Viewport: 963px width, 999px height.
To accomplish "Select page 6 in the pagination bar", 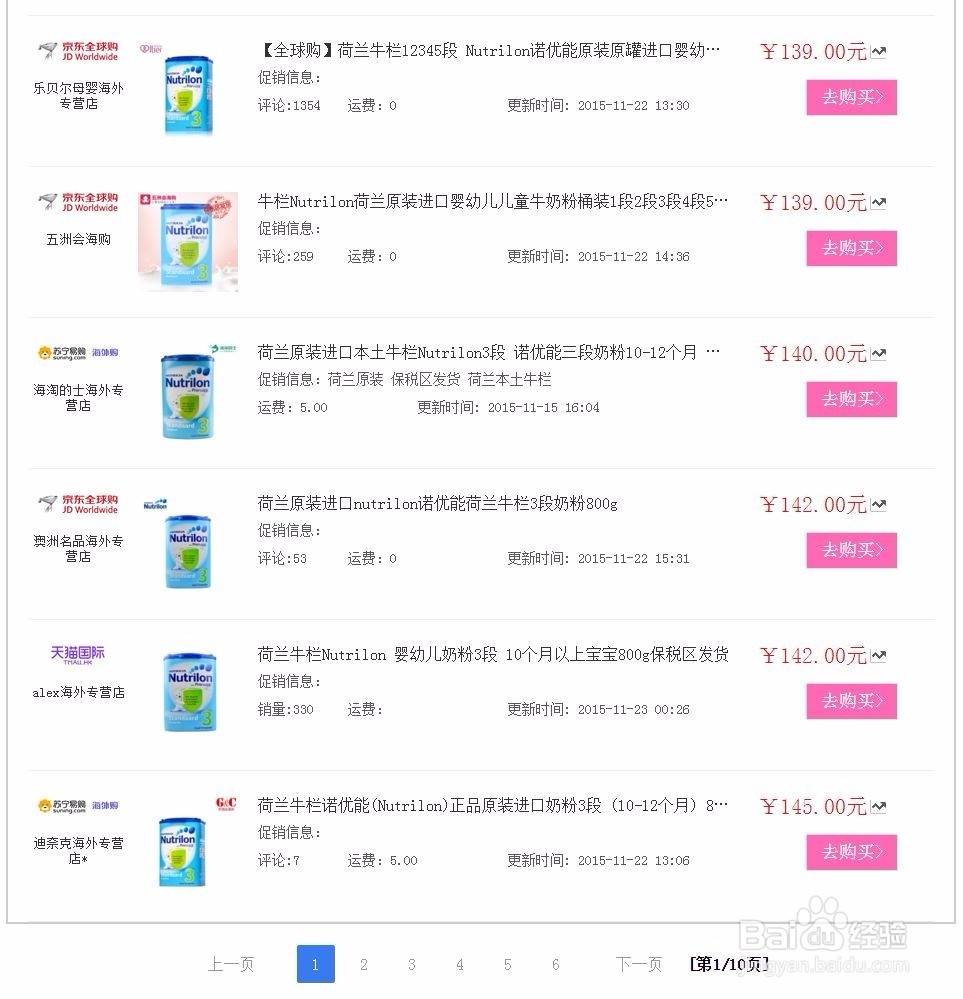I will [x=555, y=964].
